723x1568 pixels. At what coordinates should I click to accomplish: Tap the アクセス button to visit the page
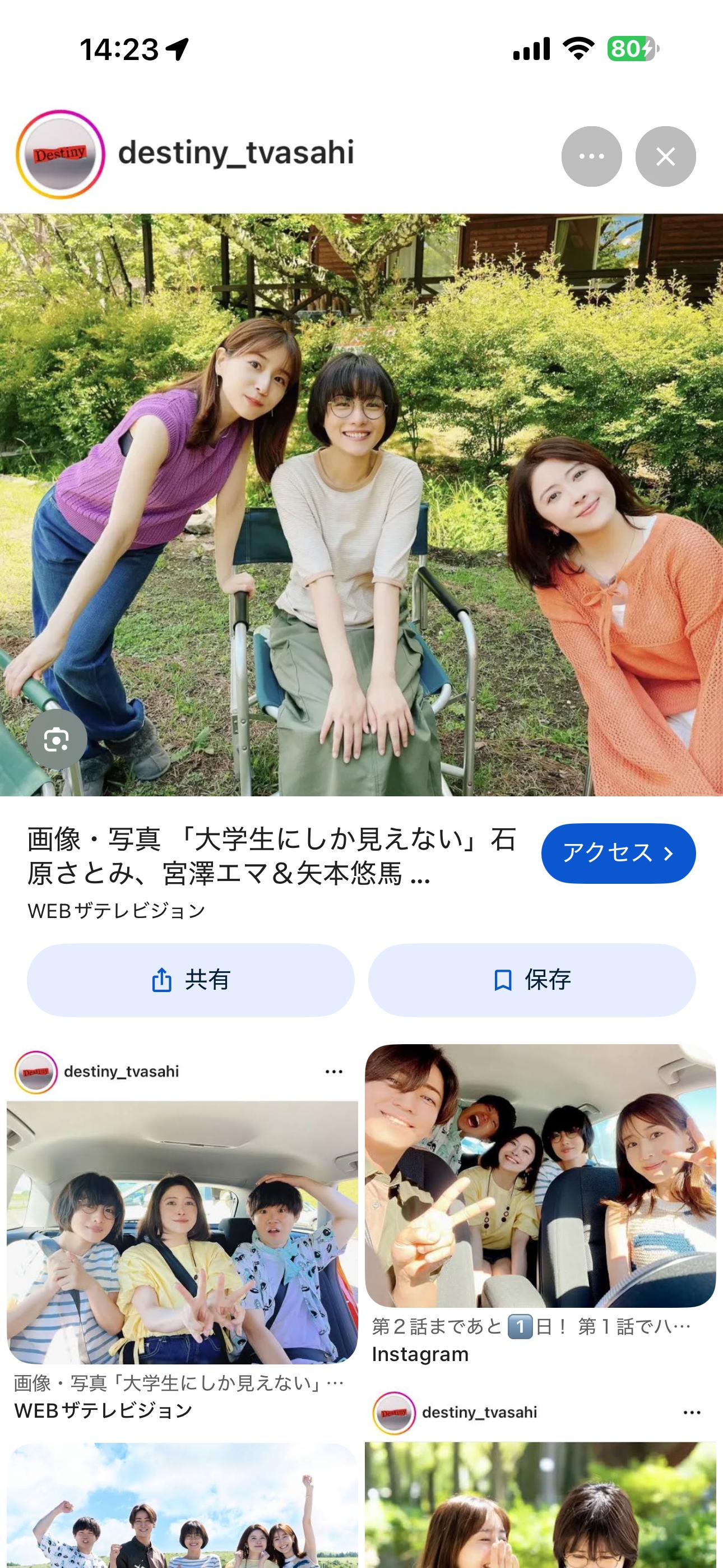(x=618, y=853)
